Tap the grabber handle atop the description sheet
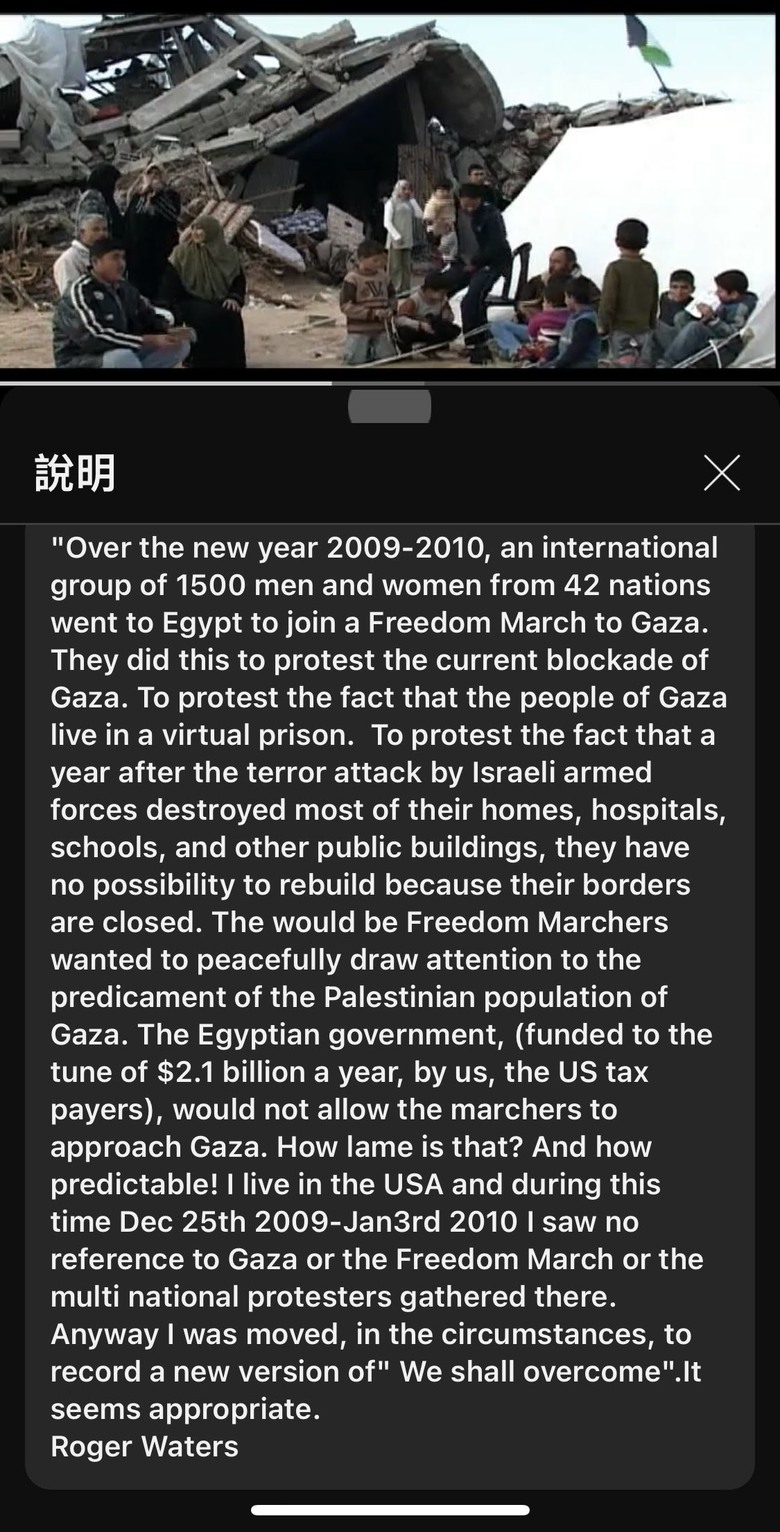The width and height of the screenshot is (780, 1532). tap(390, 406)
